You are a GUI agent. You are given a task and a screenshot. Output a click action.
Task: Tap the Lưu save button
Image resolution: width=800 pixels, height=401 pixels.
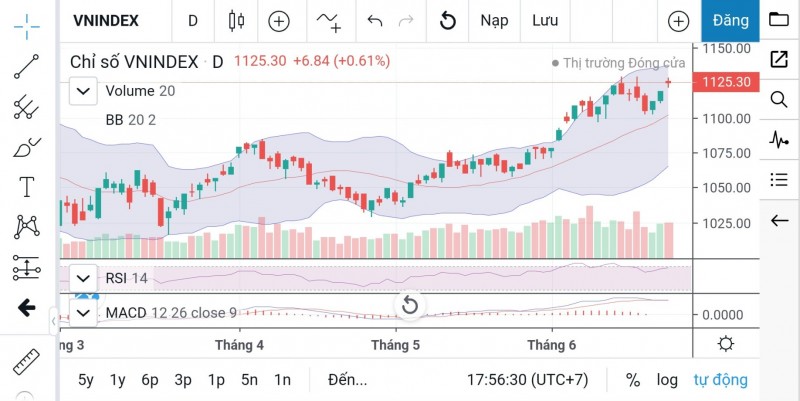pos(545,20)
